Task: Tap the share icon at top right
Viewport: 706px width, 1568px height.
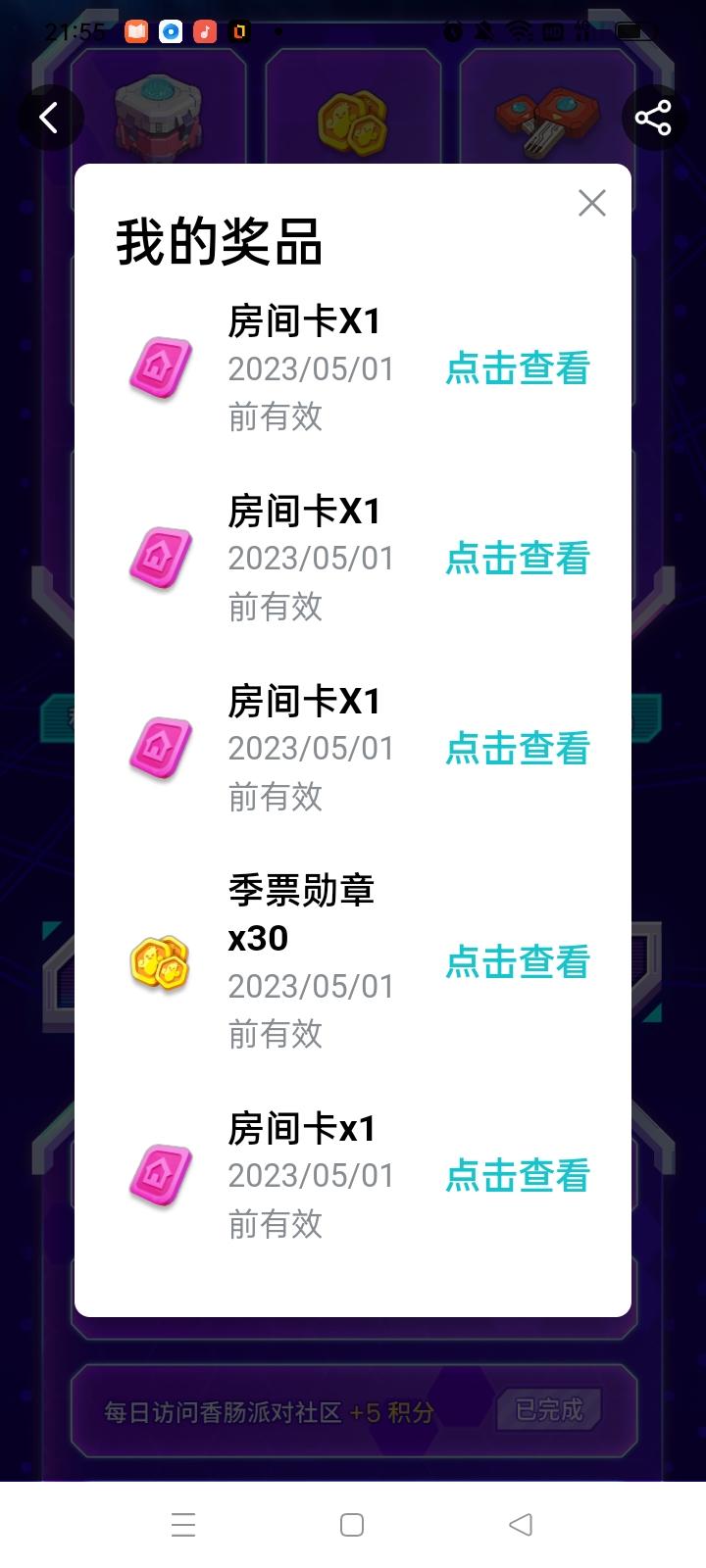Action: click(x=652, y=117)
